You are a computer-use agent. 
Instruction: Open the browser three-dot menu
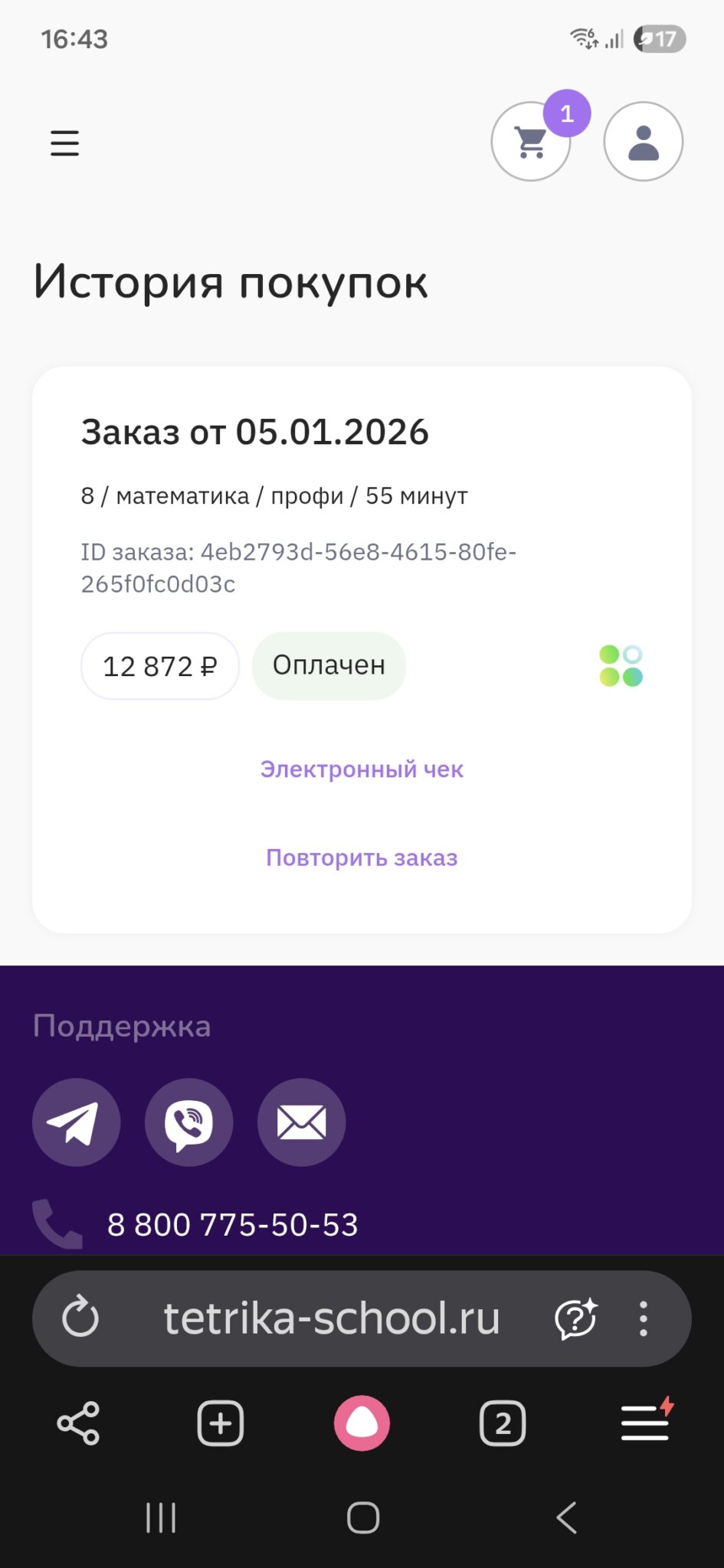644,1318
